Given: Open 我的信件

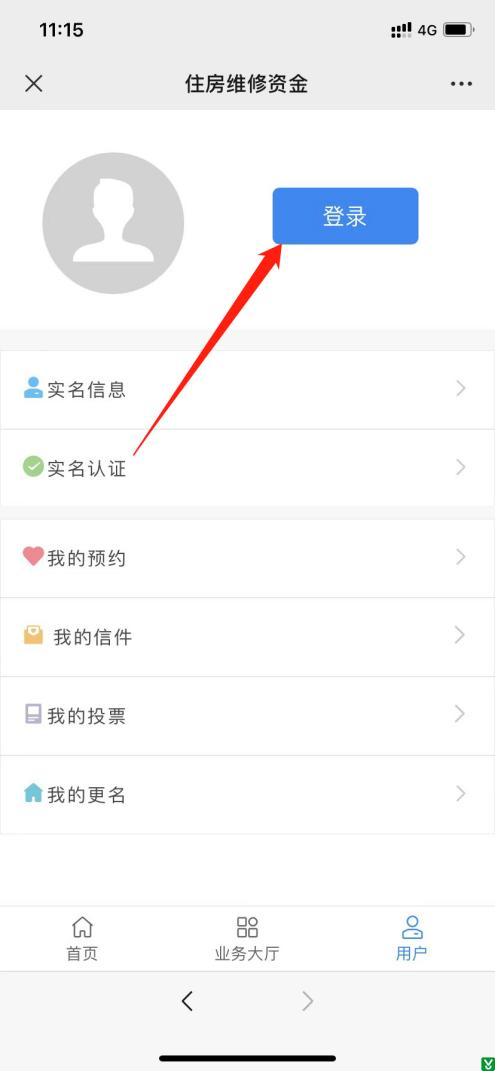Looking at the screenshot, I should click(x=247, y=637).
